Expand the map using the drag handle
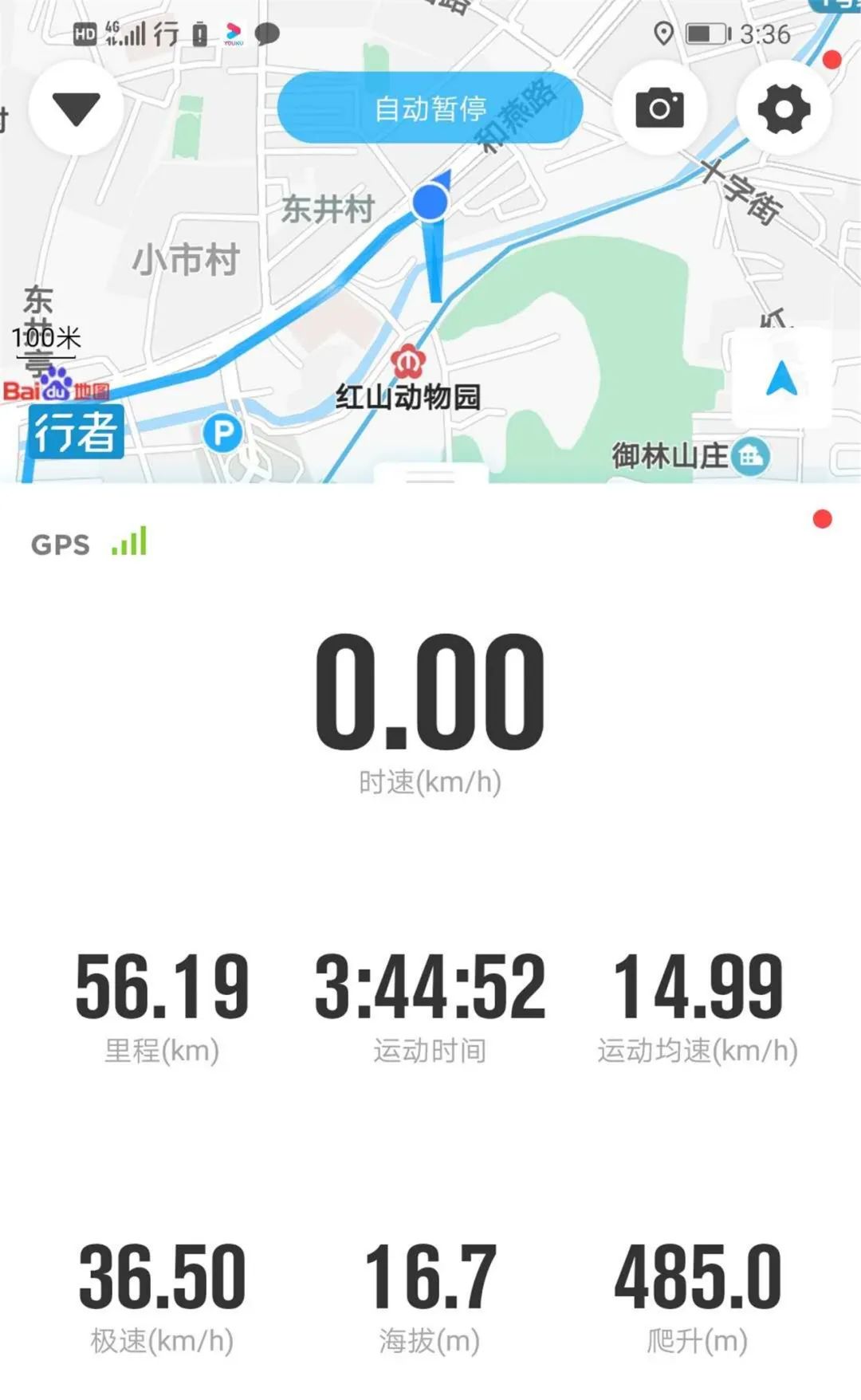The height and width of the screenshot is (1400, 861). tap(431, 475)
